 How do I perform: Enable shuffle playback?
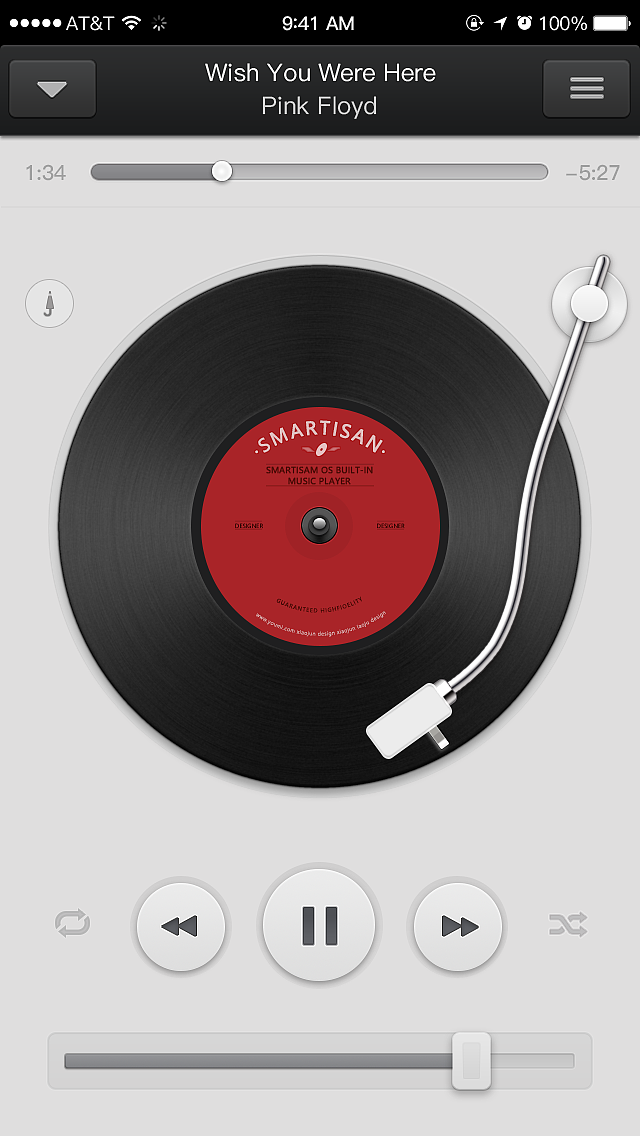point(568,924)
